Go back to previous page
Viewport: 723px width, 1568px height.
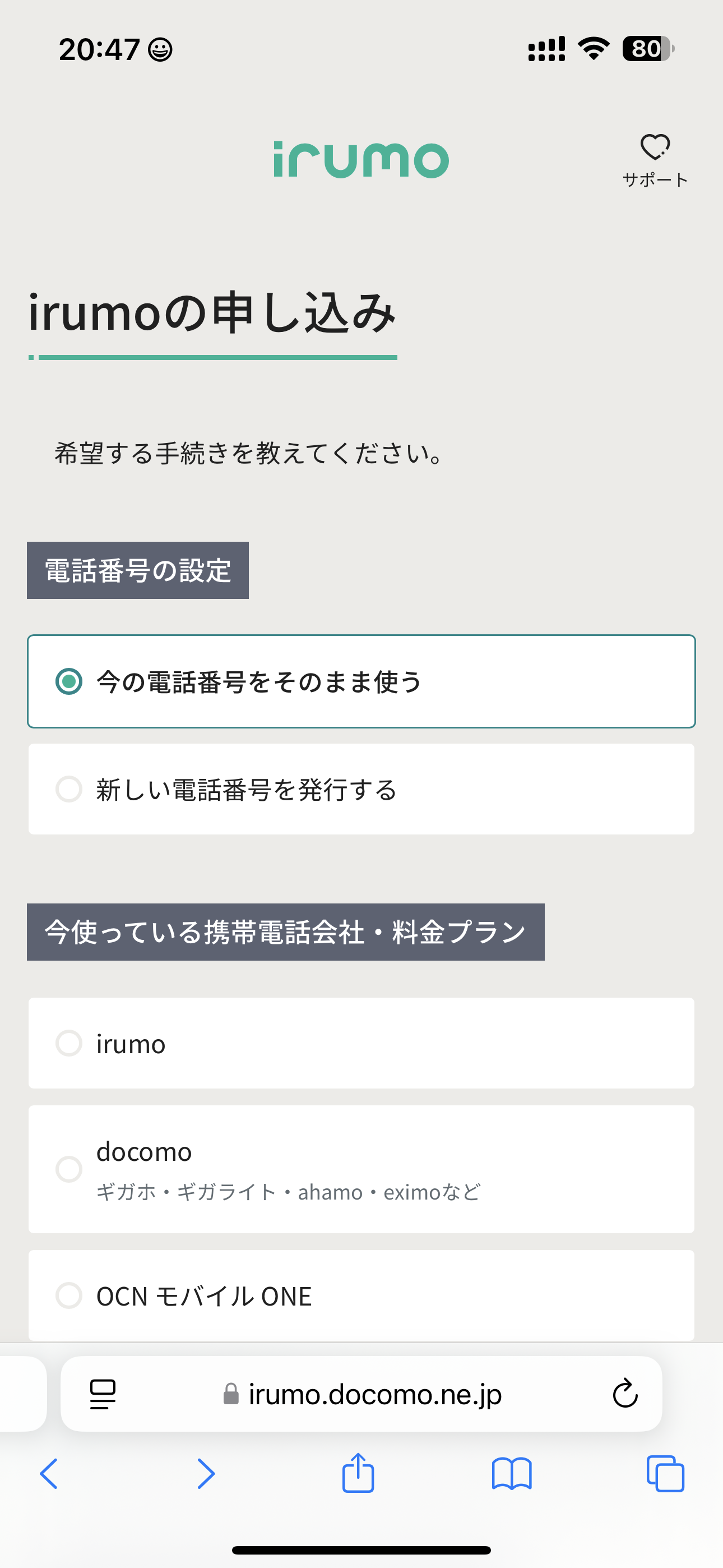(49, 1474)
